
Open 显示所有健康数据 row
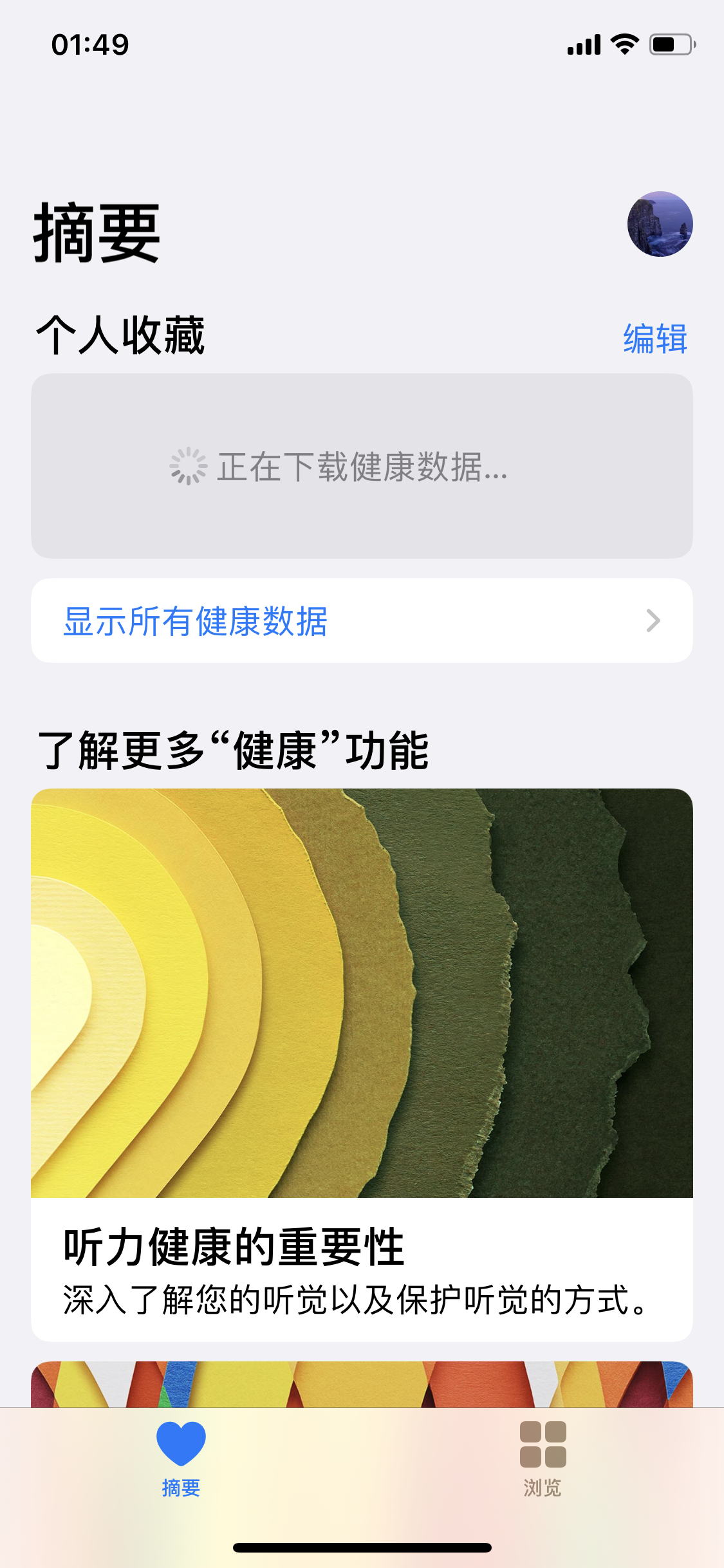pos(362,621)
